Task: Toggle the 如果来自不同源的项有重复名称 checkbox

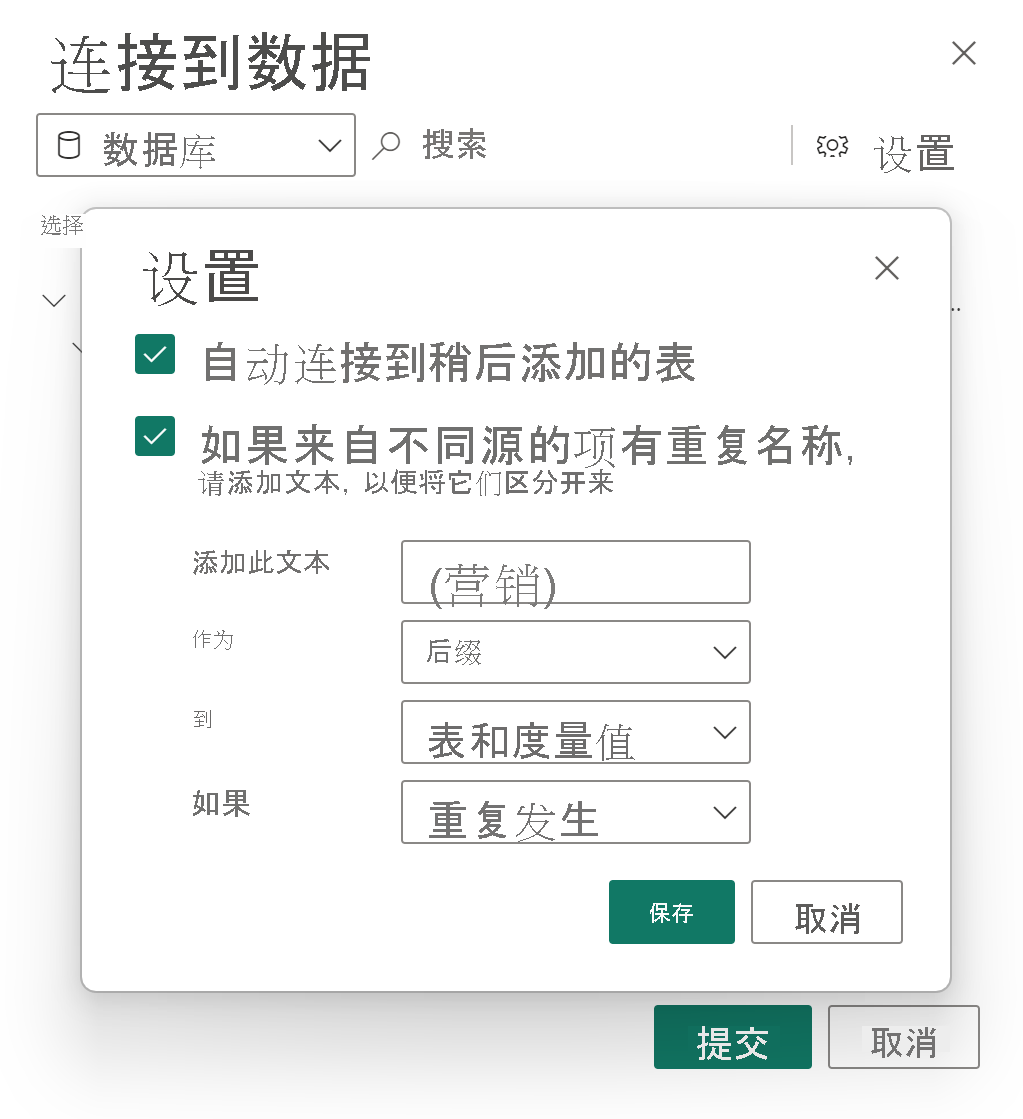Action: click(x=155, y=436)
